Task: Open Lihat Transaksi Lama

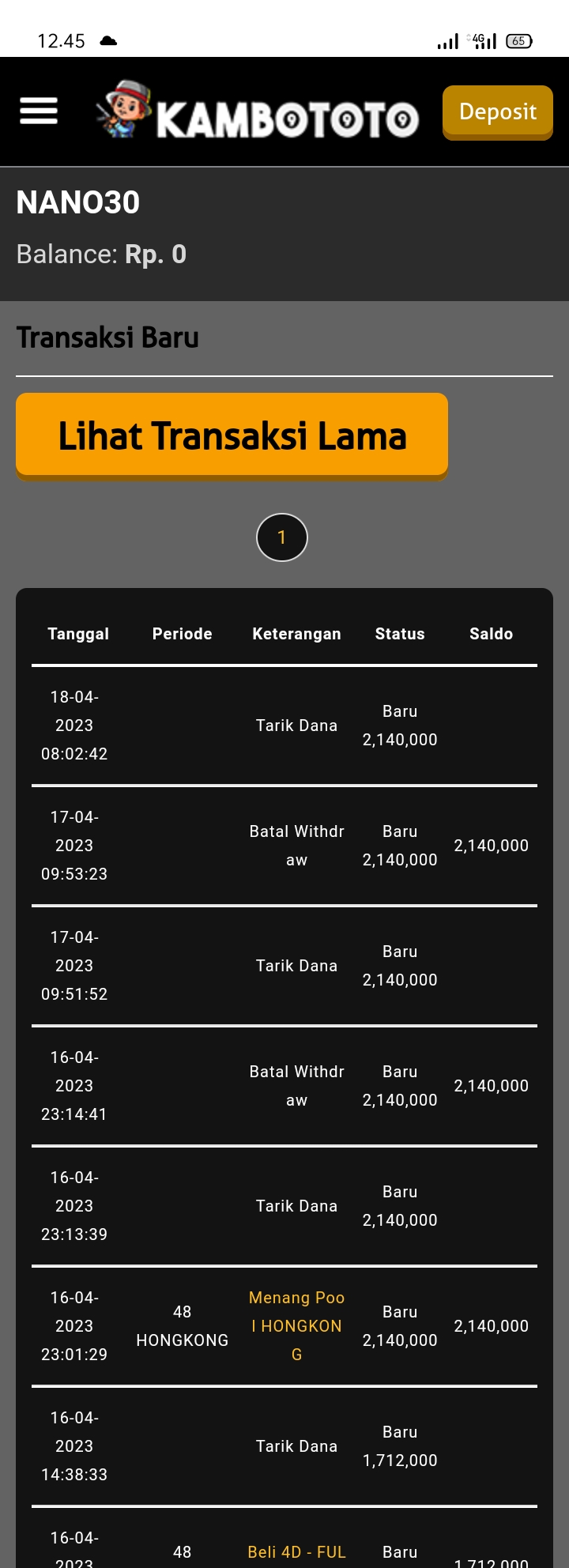Action: 232,435
